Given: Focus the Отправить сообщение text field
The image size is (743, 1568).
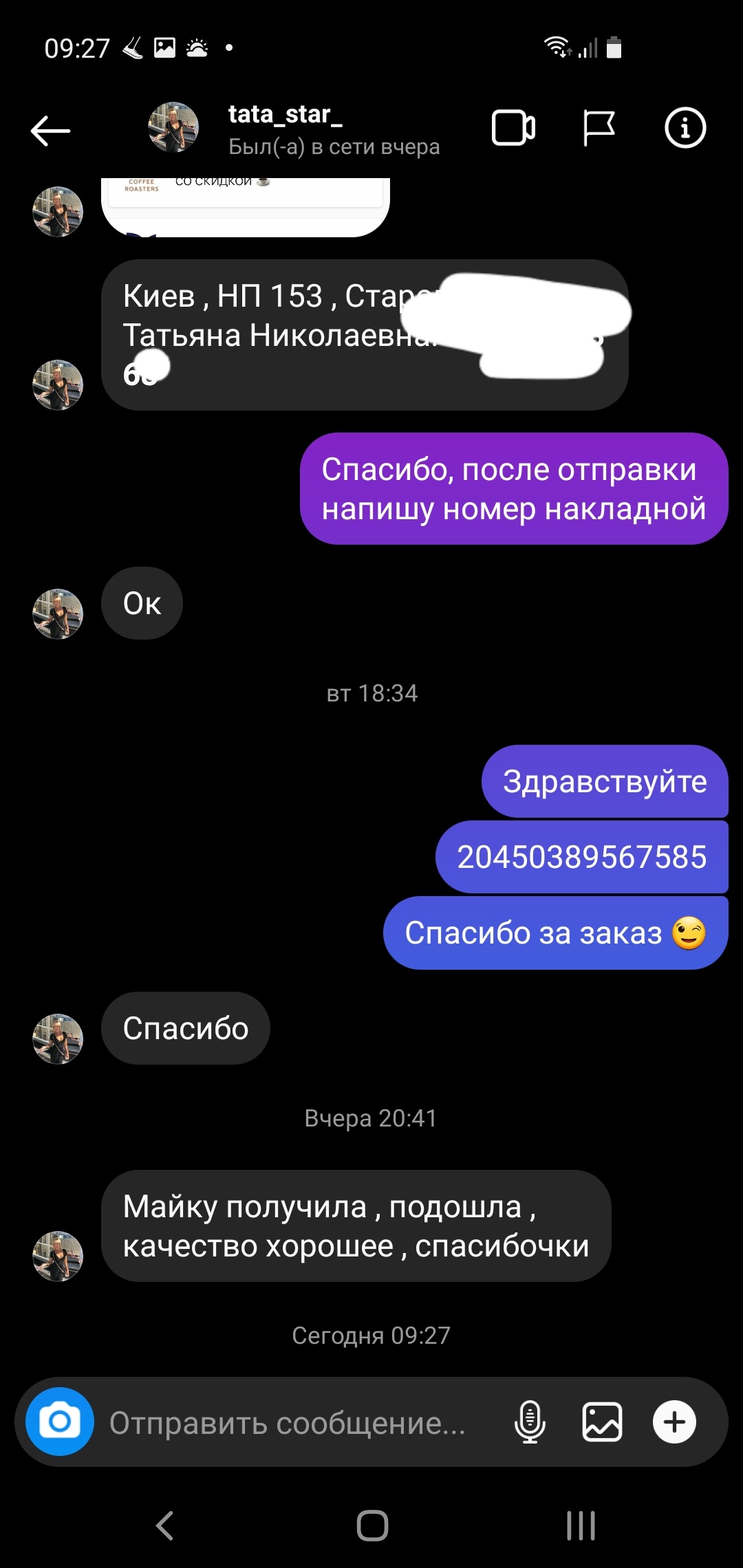Looking at the screenshot, I should click(288, 1423).
